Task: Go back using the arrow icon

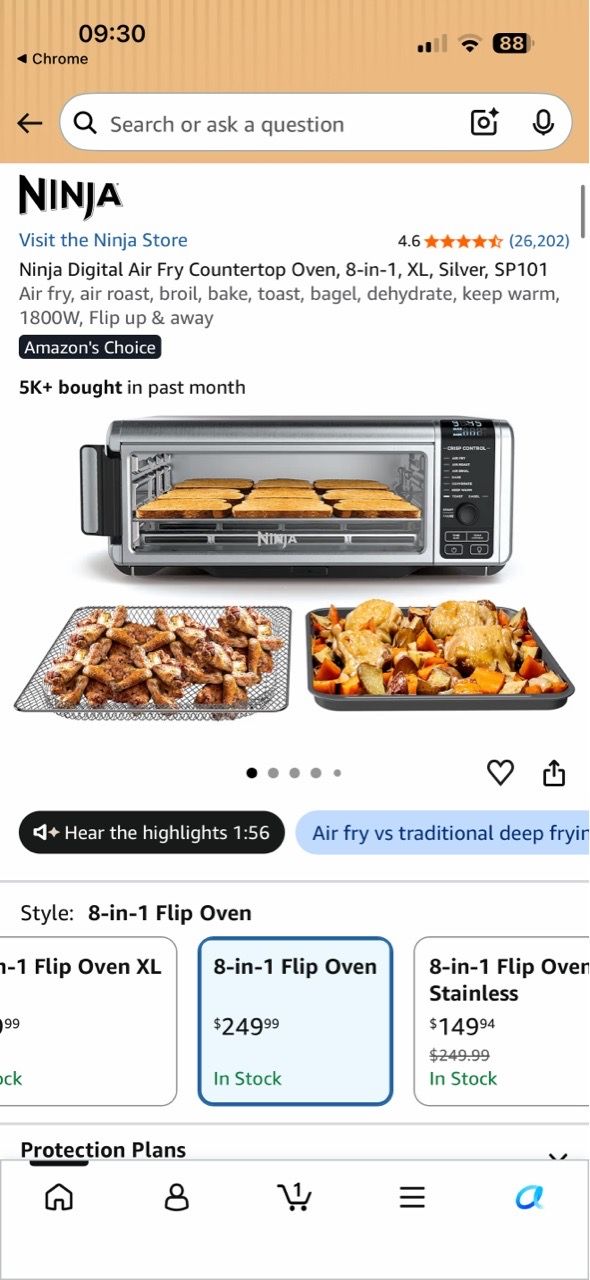Action: (30, 123)
